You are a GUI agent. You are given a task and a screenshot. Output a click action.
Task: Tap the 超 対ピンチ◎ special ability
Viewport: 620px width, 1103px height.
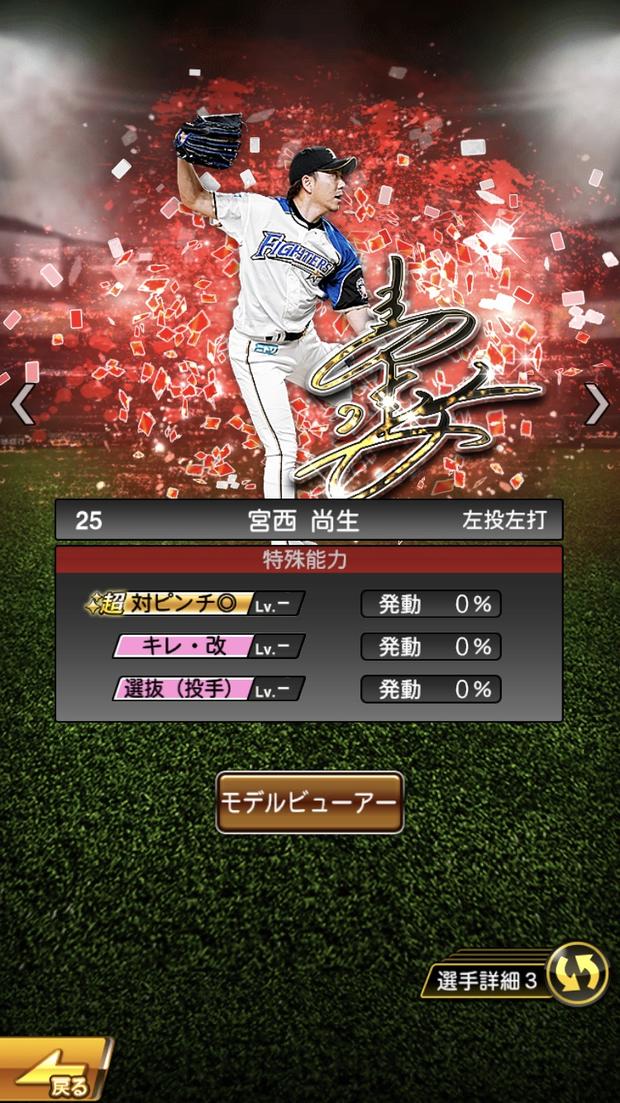tap(192, 604)
